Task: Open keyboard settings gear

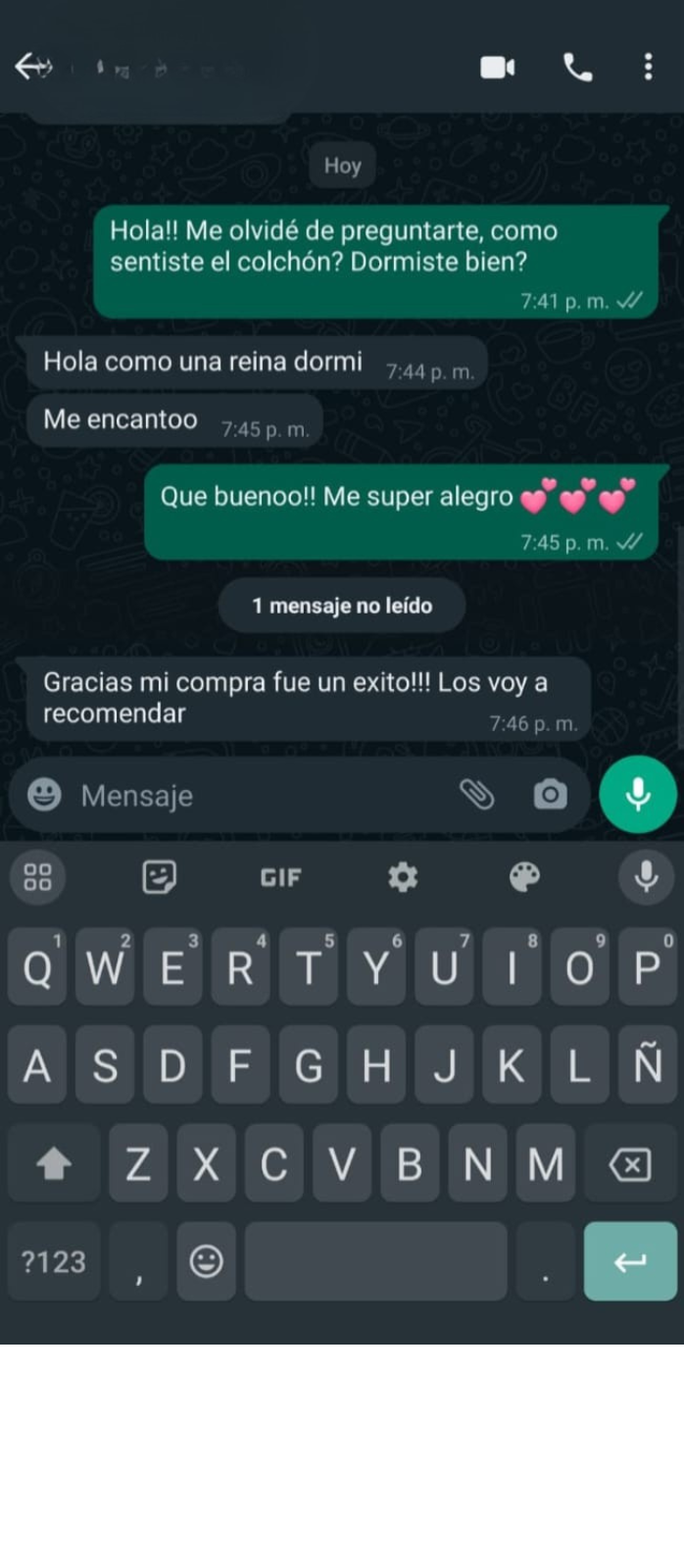Action: coord(403,877)
